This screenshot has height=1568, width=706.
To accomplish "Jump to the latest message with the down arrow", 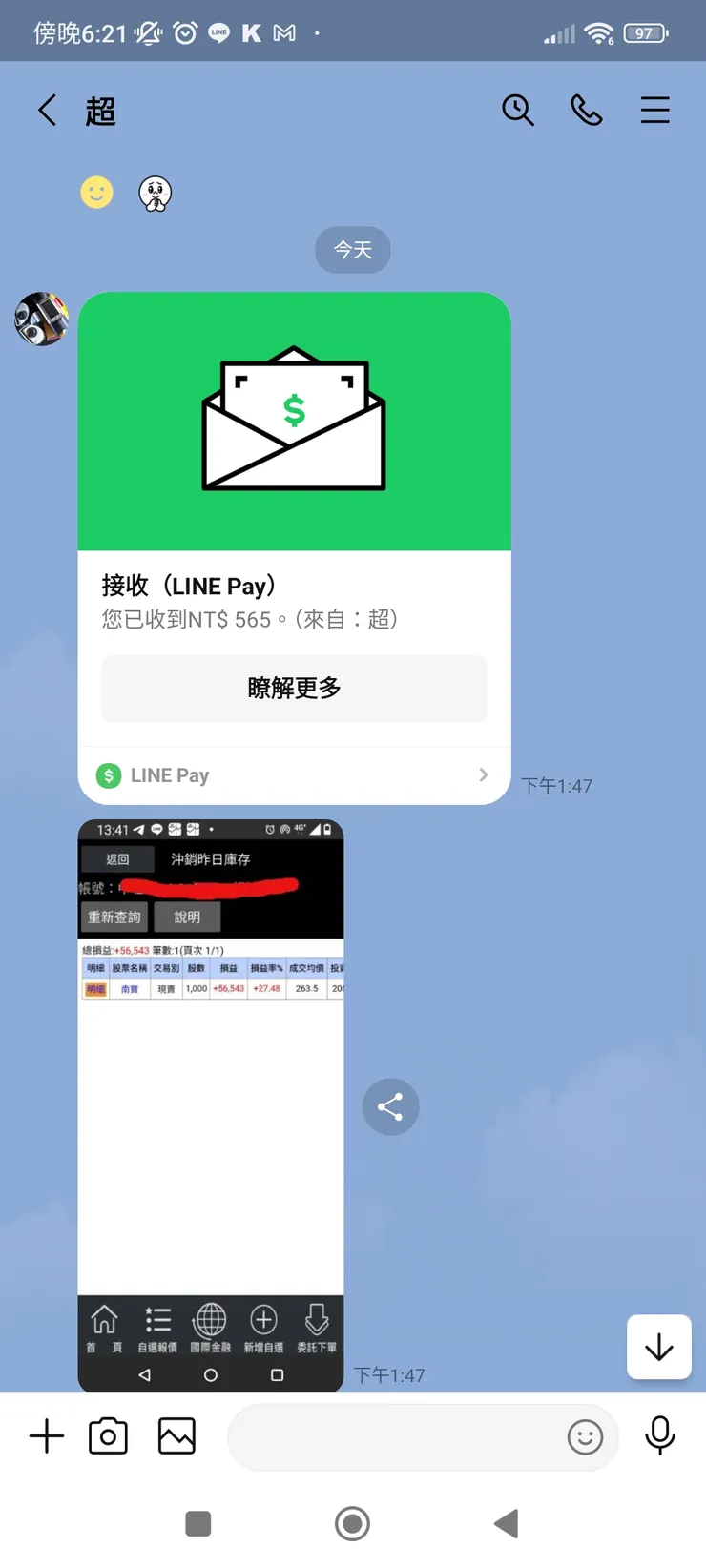I will [x=659, y=1348].
